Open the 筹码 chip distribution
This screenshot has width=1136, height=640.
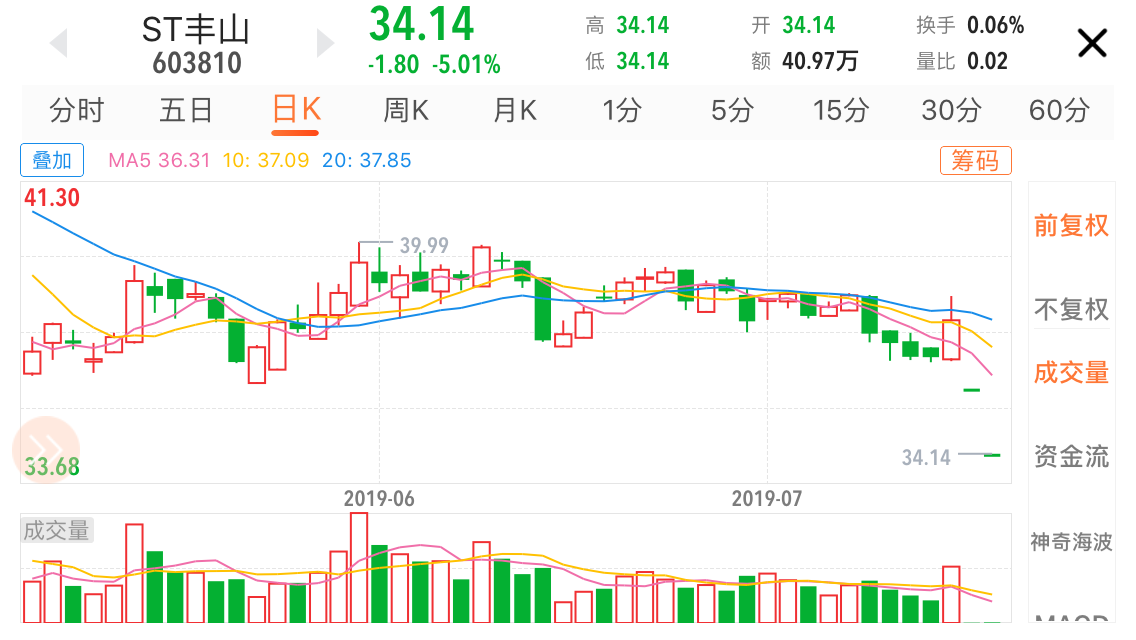point(975,160)
